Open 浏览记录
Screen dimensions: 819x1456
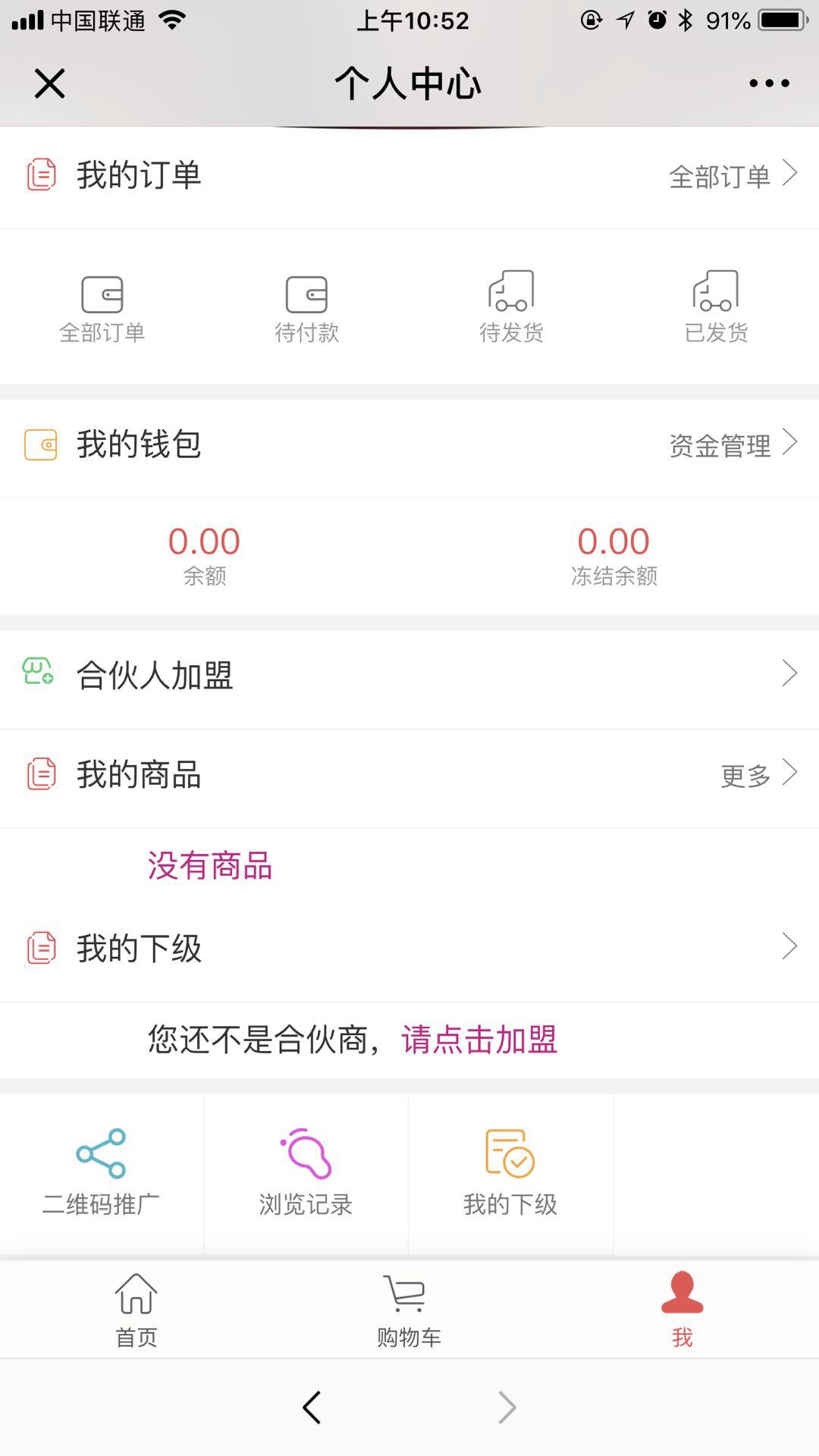point(306,1172)
